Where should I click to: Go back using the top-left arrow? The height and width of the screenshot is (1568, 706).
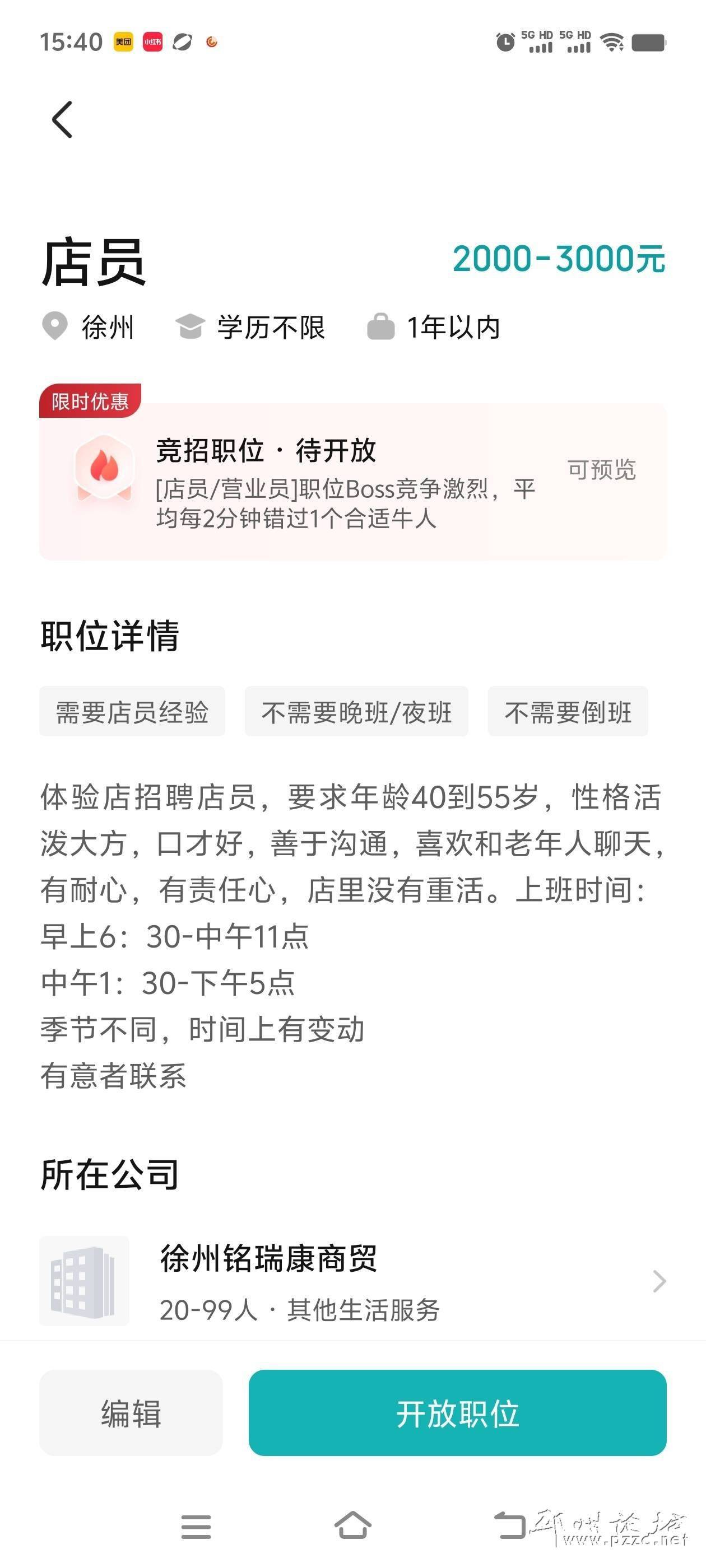(x=62, y=119)
